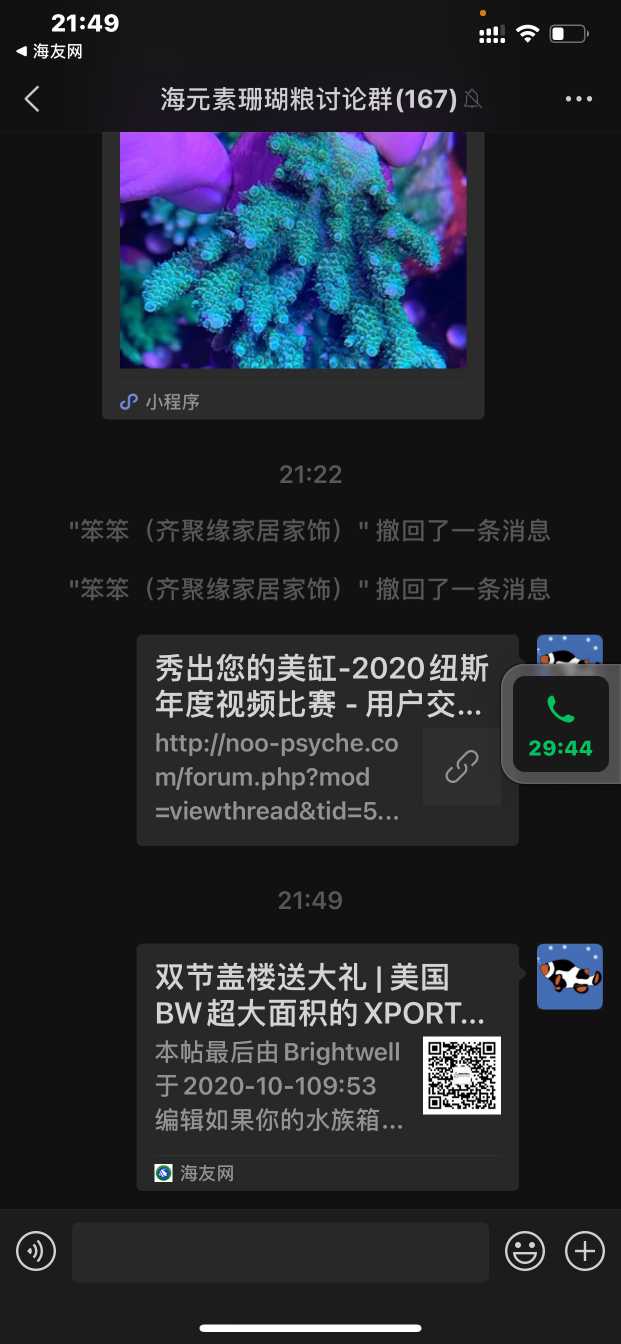
Task: Tap the message text field
Action: click(x=280, y=1251)
